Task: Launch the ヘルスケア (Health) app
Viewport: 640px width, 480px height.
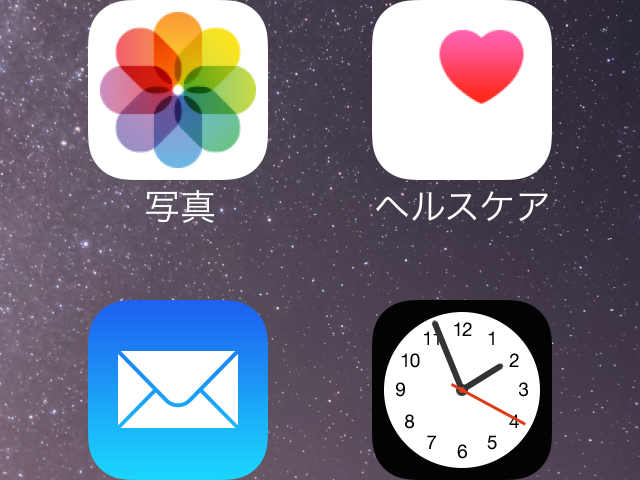Action: [x=462, y=90]
